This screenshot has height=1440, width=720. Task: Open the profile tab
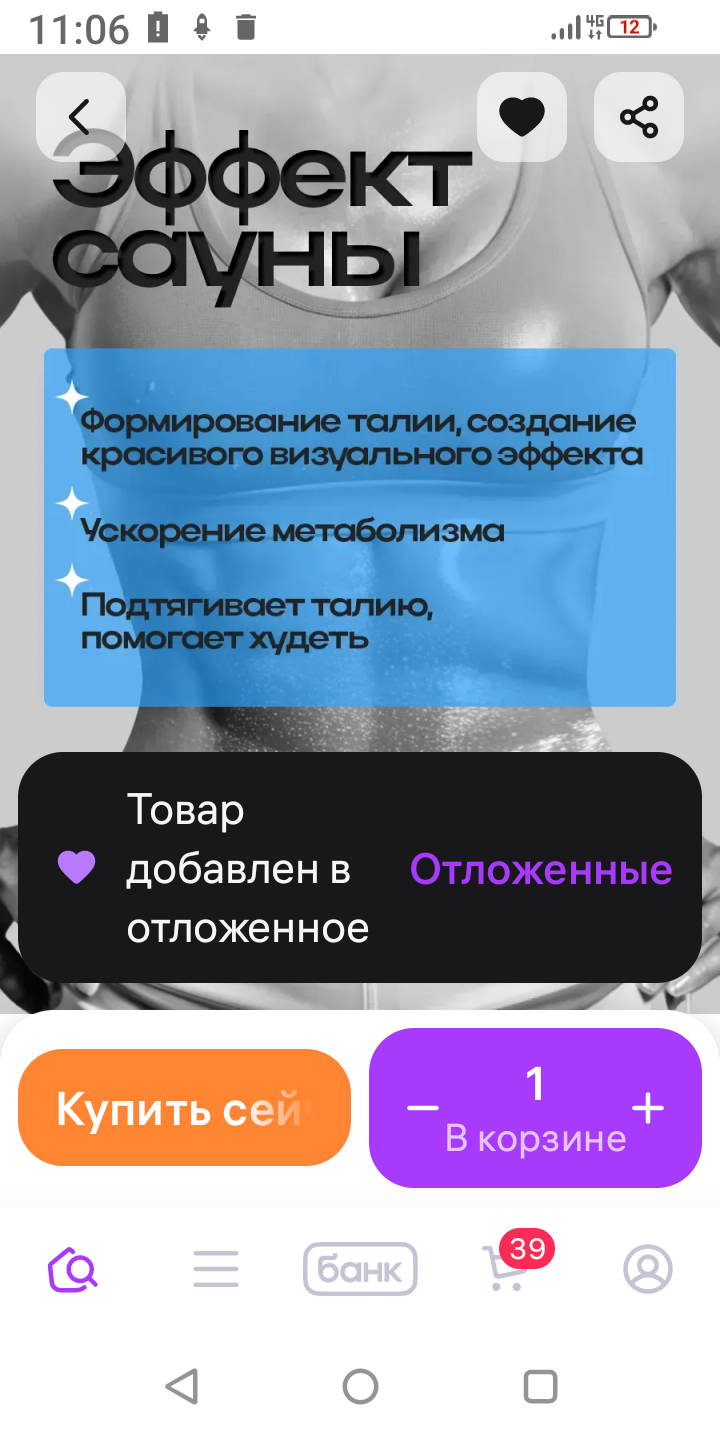pyautogui.click(x=648, y=1269)
